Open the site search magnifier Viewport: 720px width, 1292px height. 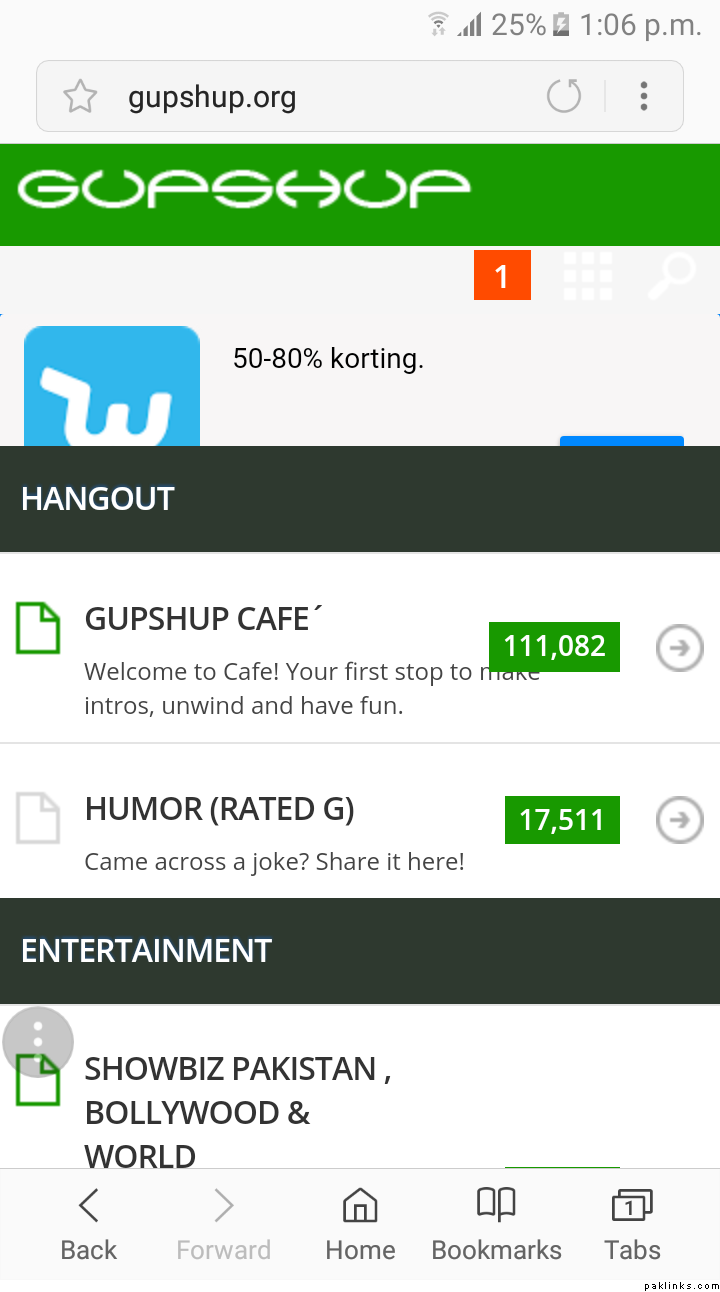pyautogui.click(x=671, y=275)
